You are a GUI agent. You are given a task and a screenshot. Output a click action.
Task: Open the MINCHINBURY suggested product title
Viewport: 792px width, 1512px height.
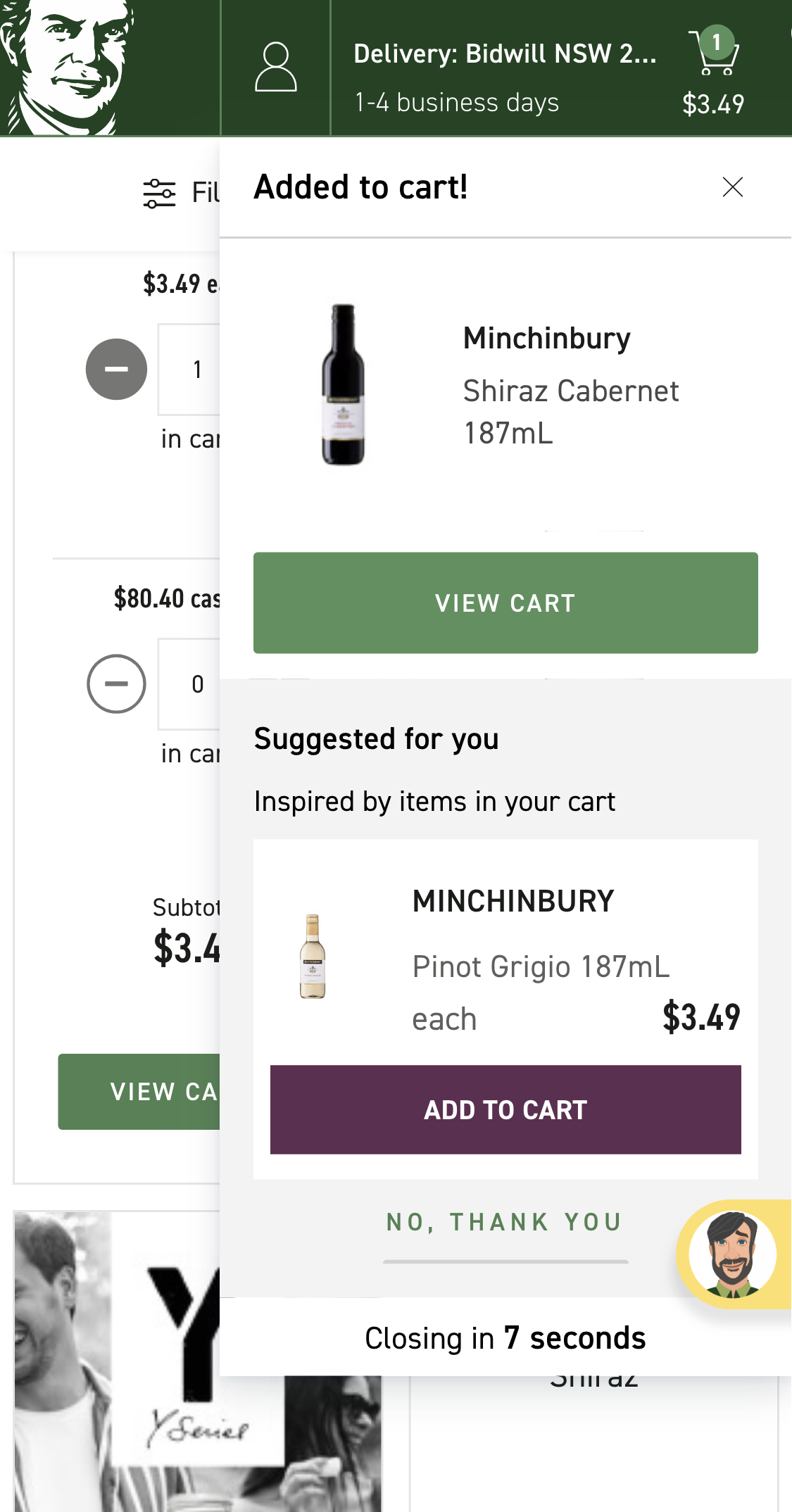pyautogui.click(x=513, y=901)
